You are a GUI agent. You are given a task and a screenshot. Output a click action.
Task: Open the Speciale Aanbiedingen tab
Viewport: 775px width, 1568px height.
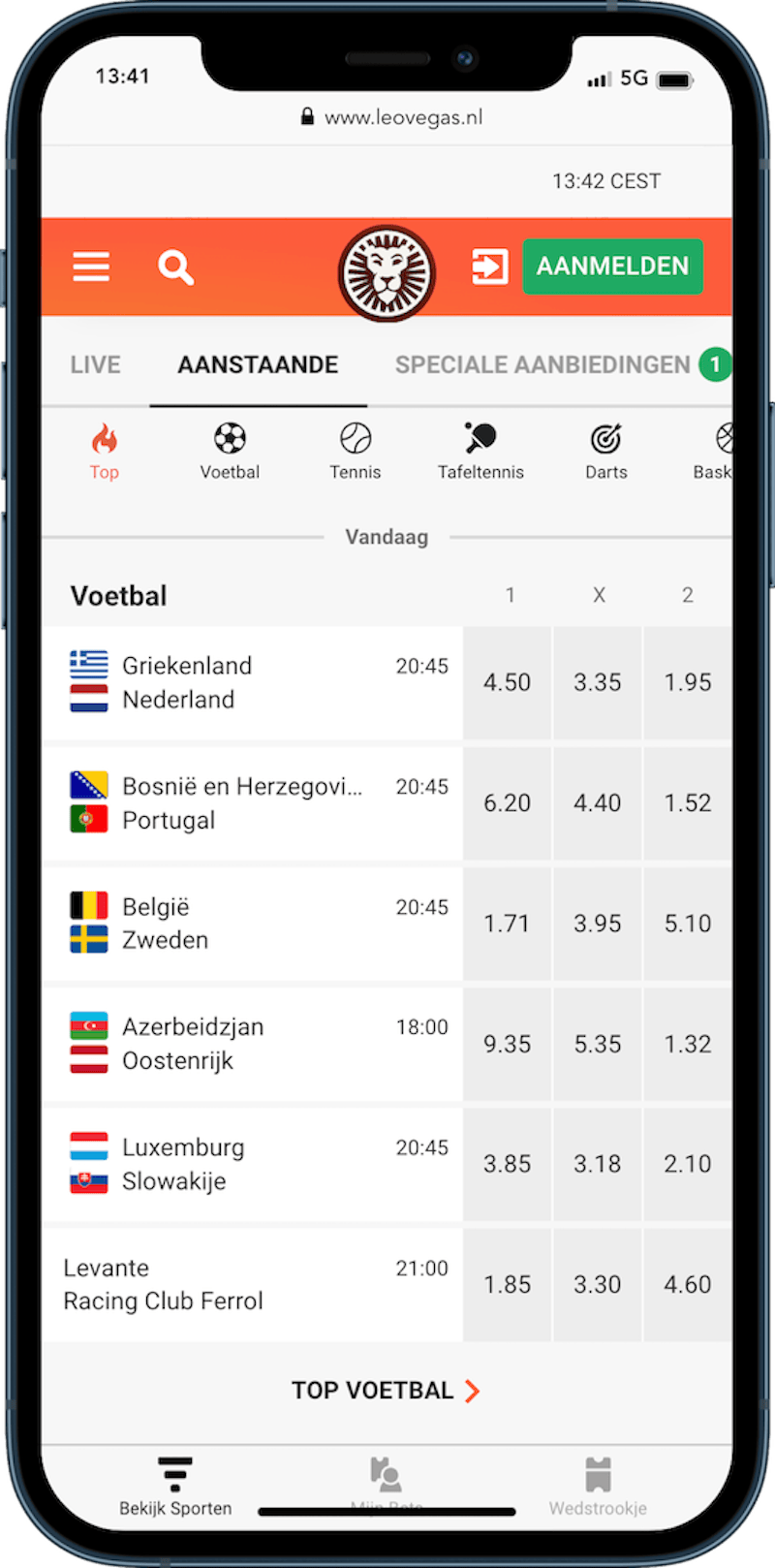click(x=542, y=365)
